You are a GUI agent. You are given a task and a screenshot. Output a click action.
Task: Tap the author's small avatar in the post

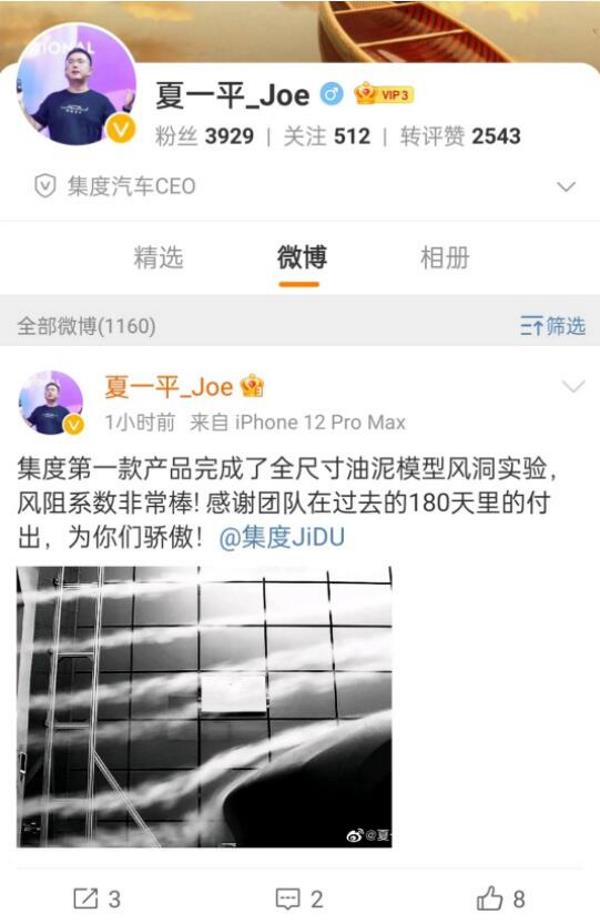51,403
